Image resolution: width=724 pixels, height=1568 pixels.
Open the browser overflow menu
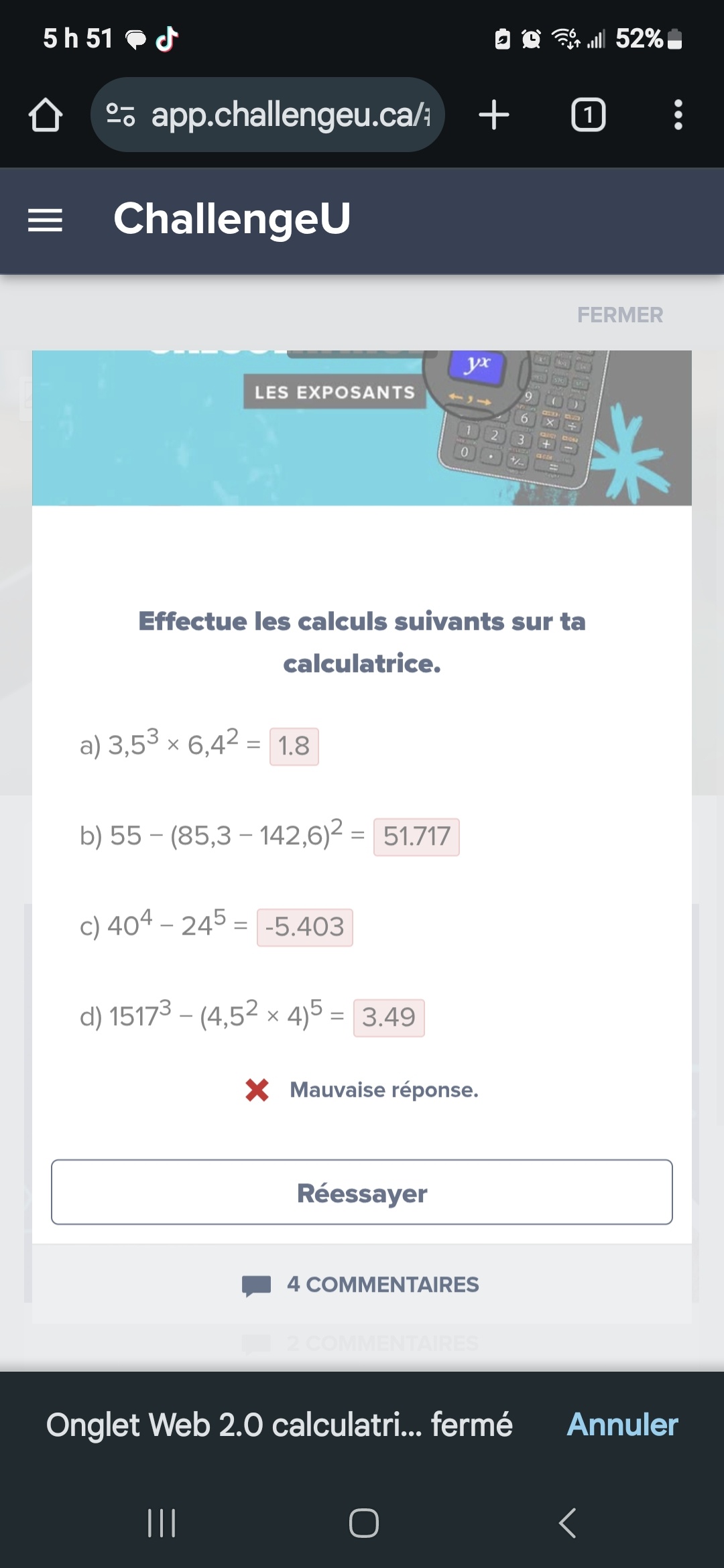coord(678,115)
